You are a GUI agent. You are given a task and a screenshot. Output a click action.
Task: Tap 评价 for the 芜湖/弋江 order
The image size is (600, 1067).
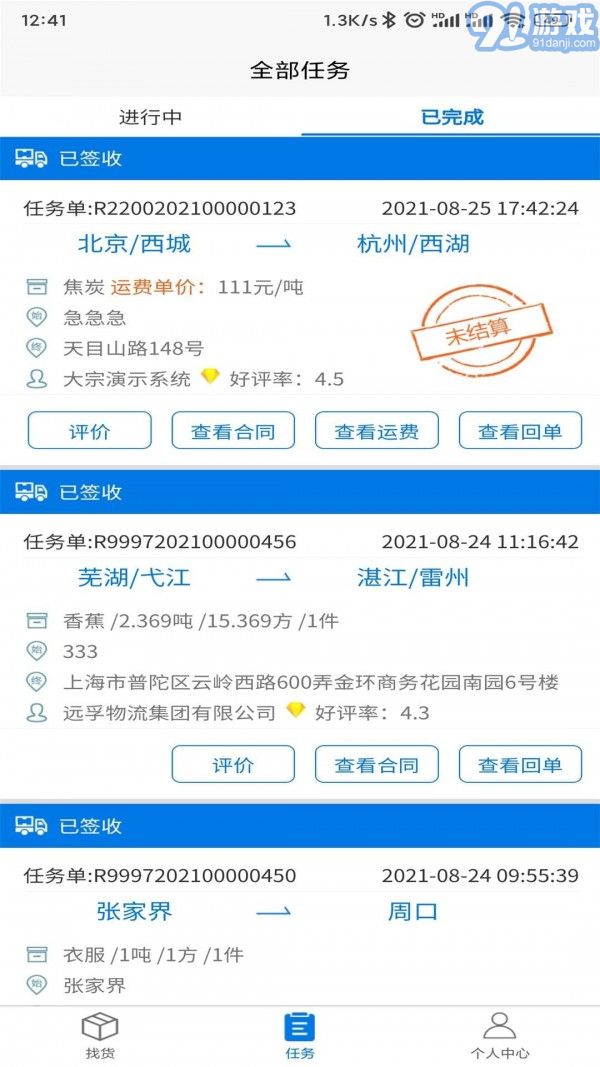[233, 765]
